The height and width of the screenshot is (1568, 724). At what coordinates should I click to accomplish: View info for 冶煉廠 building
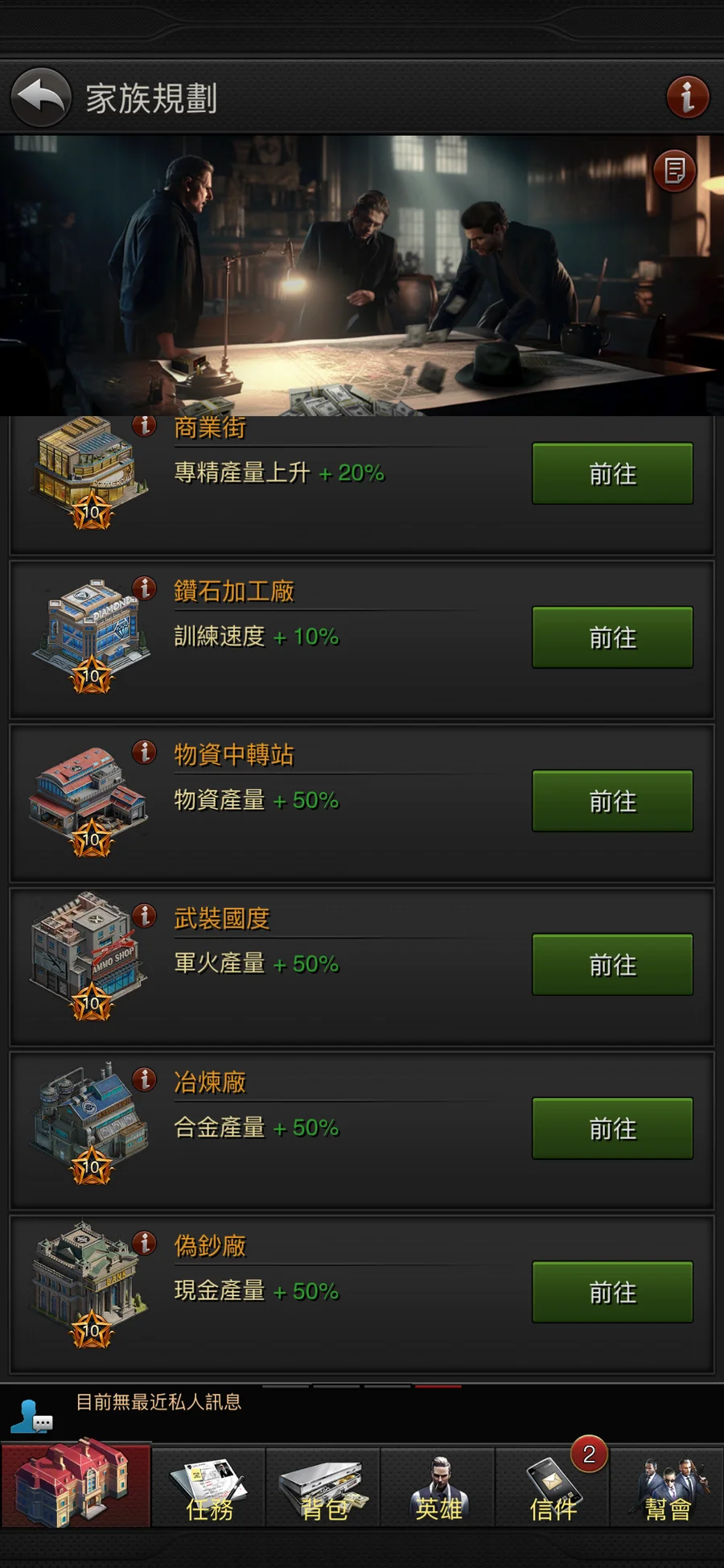(144, 1079)
